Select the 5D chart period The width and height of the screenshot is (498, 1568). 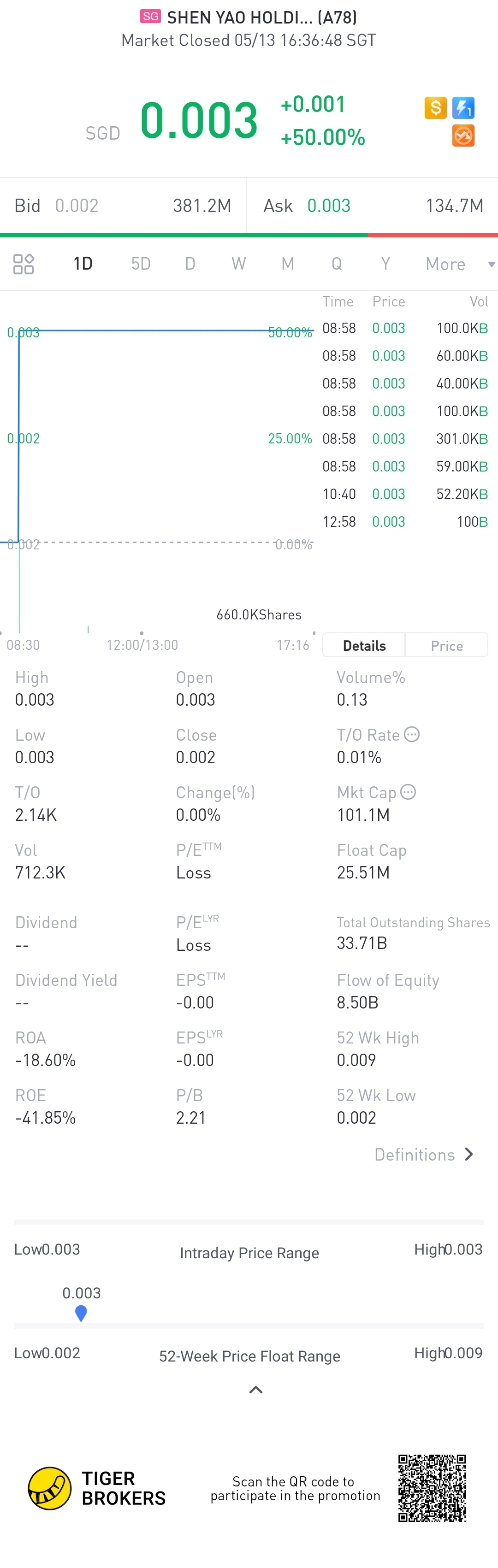(x=141, y=264)
